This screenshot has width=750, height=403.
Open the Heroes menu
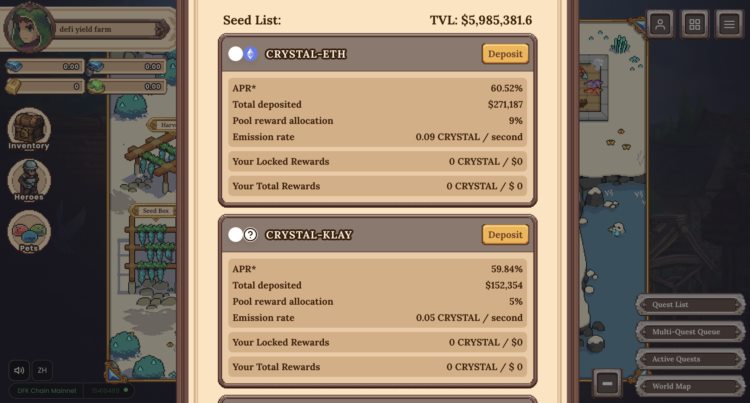tap(29, 180)
